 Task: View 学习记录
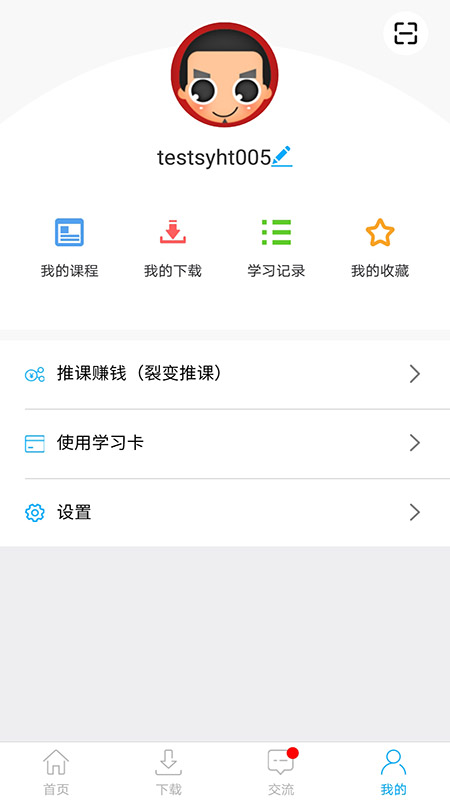point(277,248)
